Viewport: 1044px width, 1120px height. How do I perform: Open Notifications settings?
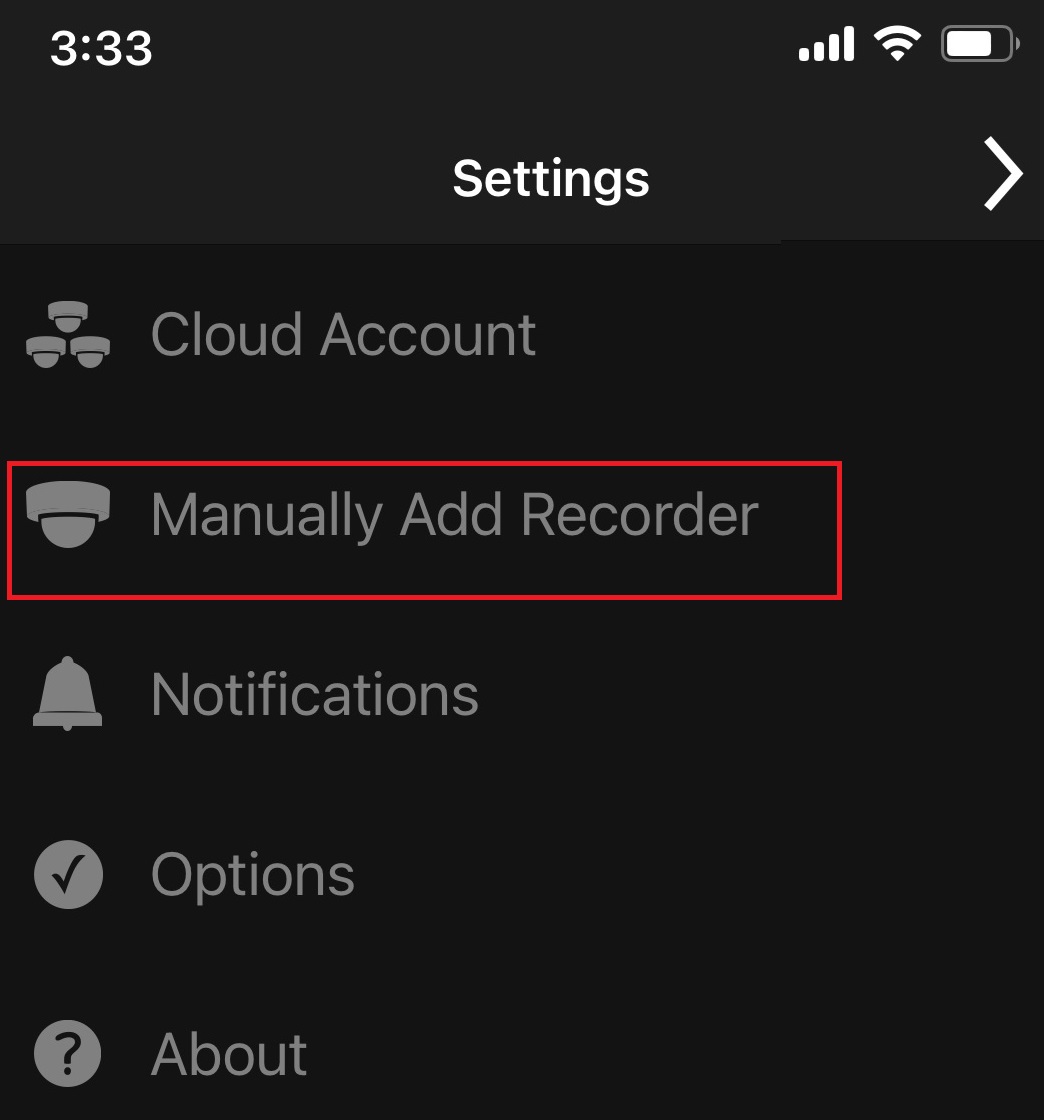pyautogui.click(x=314, y=694)
